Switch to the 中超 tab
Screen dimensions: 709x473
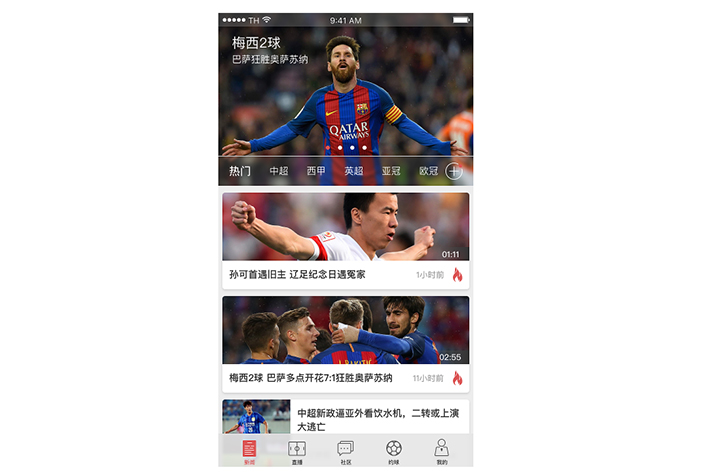tap(279, 171)
